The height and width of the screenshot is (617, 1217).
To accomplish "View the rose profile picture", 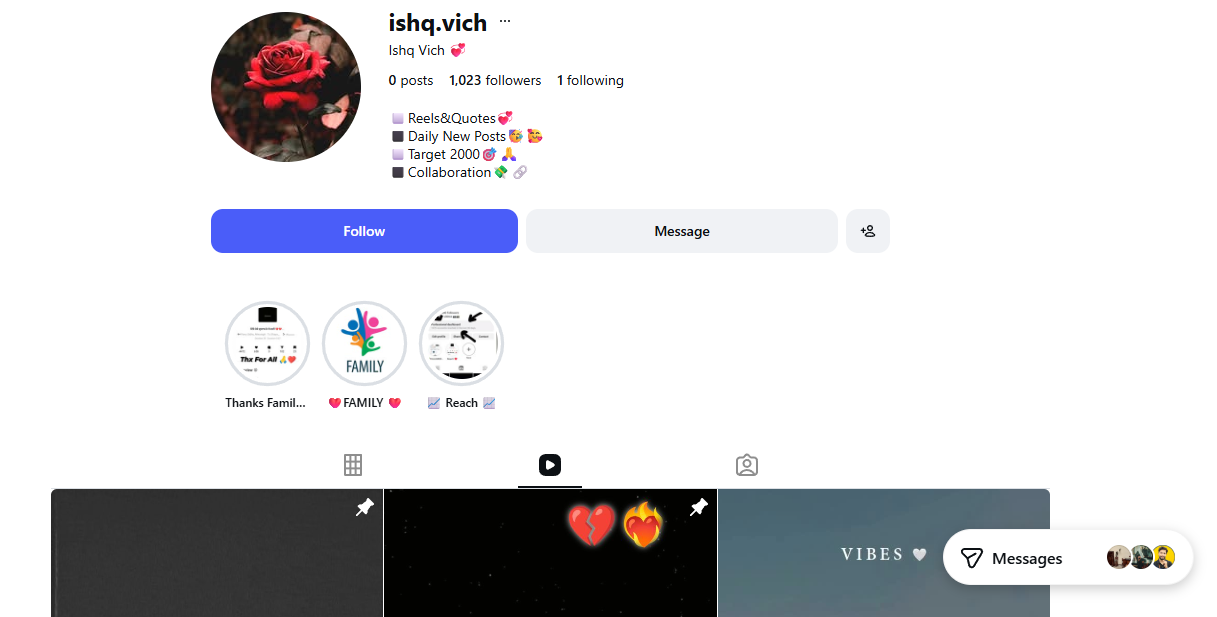I will click(286, 87).
